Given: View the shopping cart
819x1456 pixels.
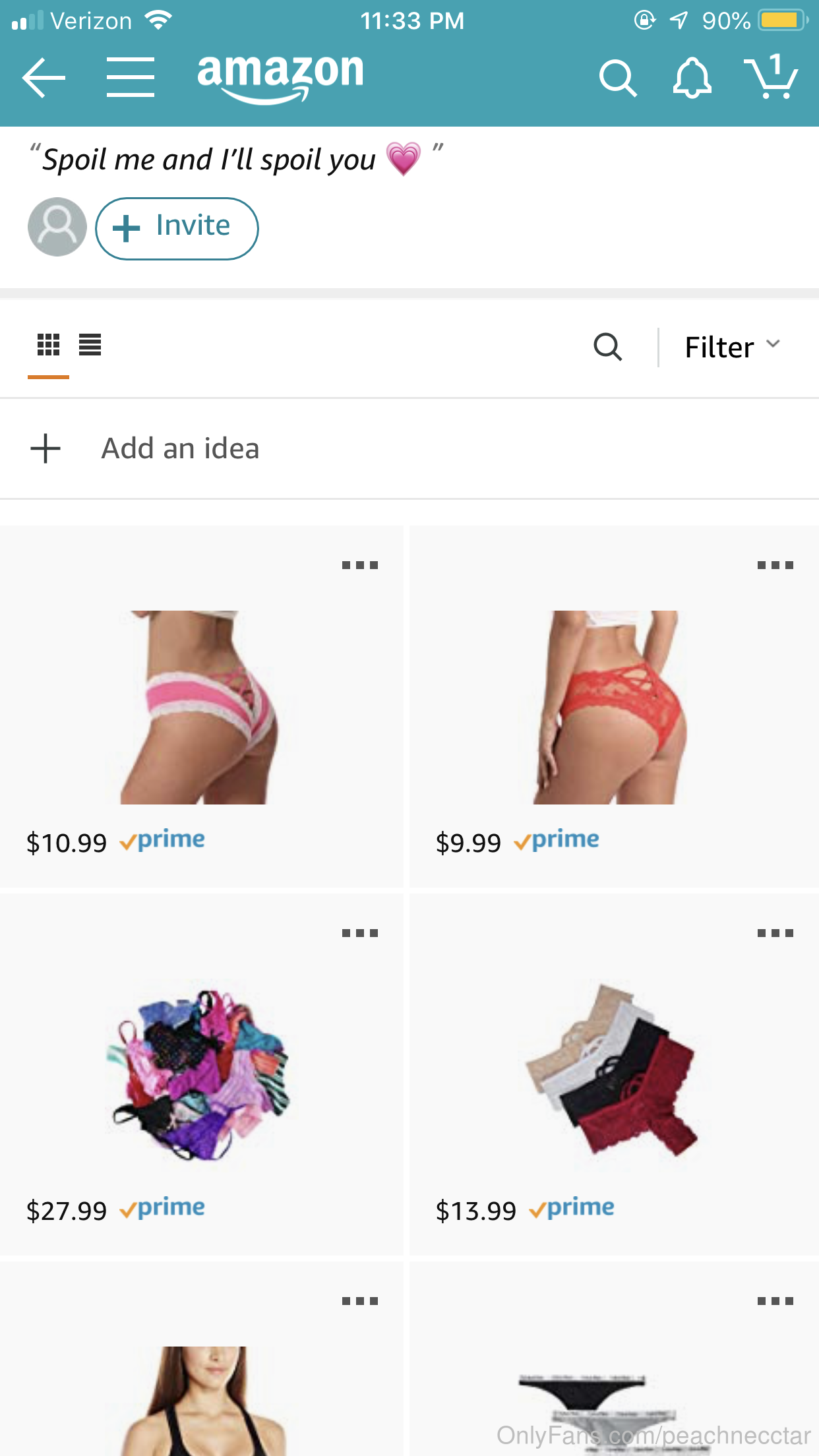Looking at the screenshot, I should [770, 78].
